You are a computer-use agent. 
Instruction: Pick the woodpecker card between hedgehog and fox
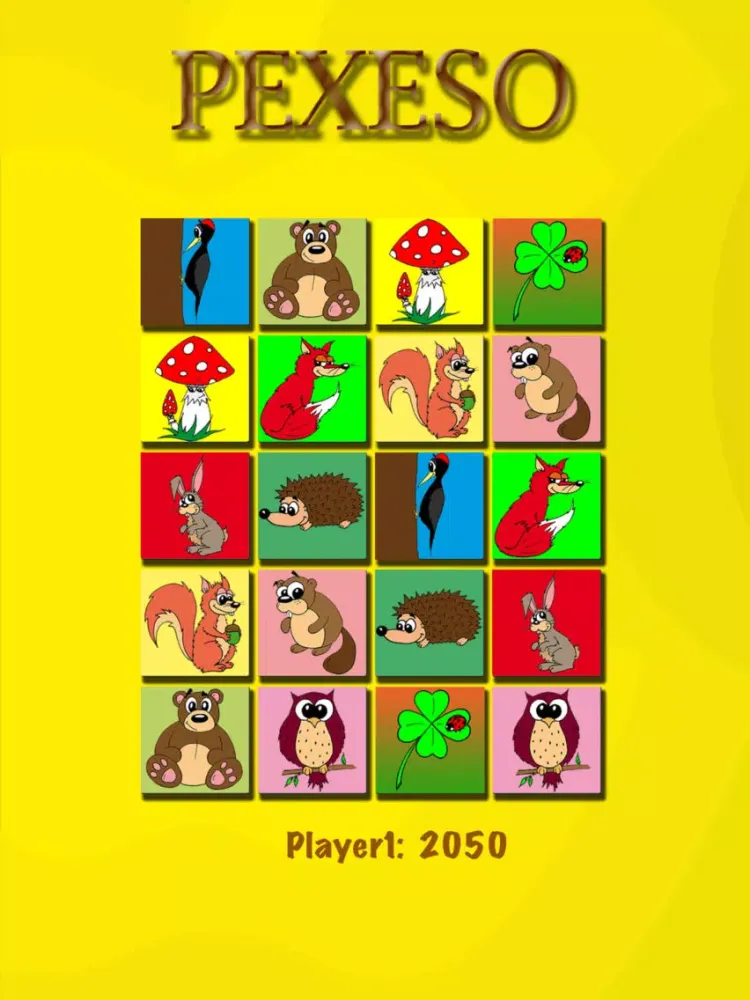click(429, 506)
